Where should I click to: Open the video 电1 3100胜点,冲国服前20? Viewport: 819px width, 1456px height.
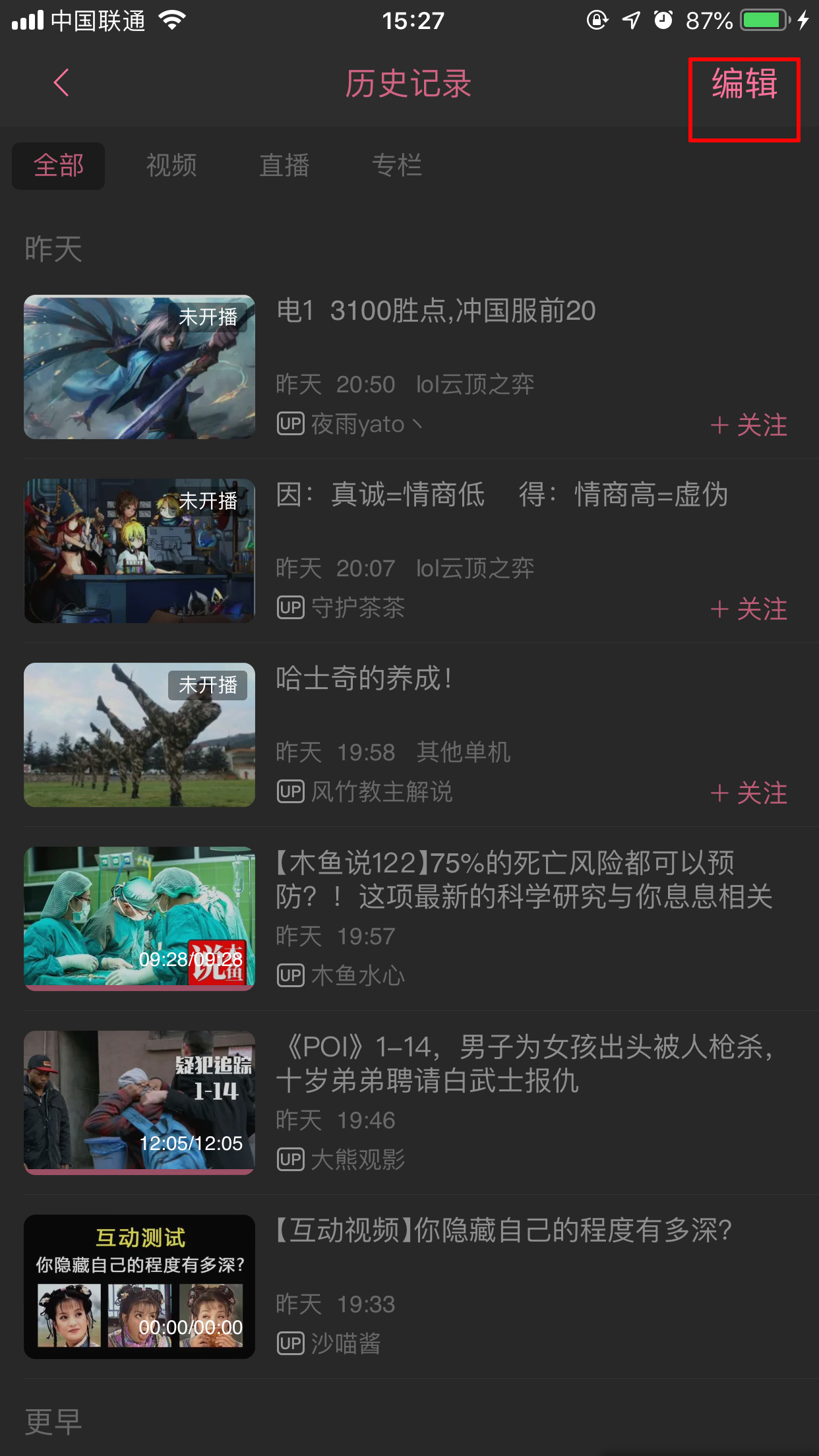pyautogui.click(x=435, y=311)
